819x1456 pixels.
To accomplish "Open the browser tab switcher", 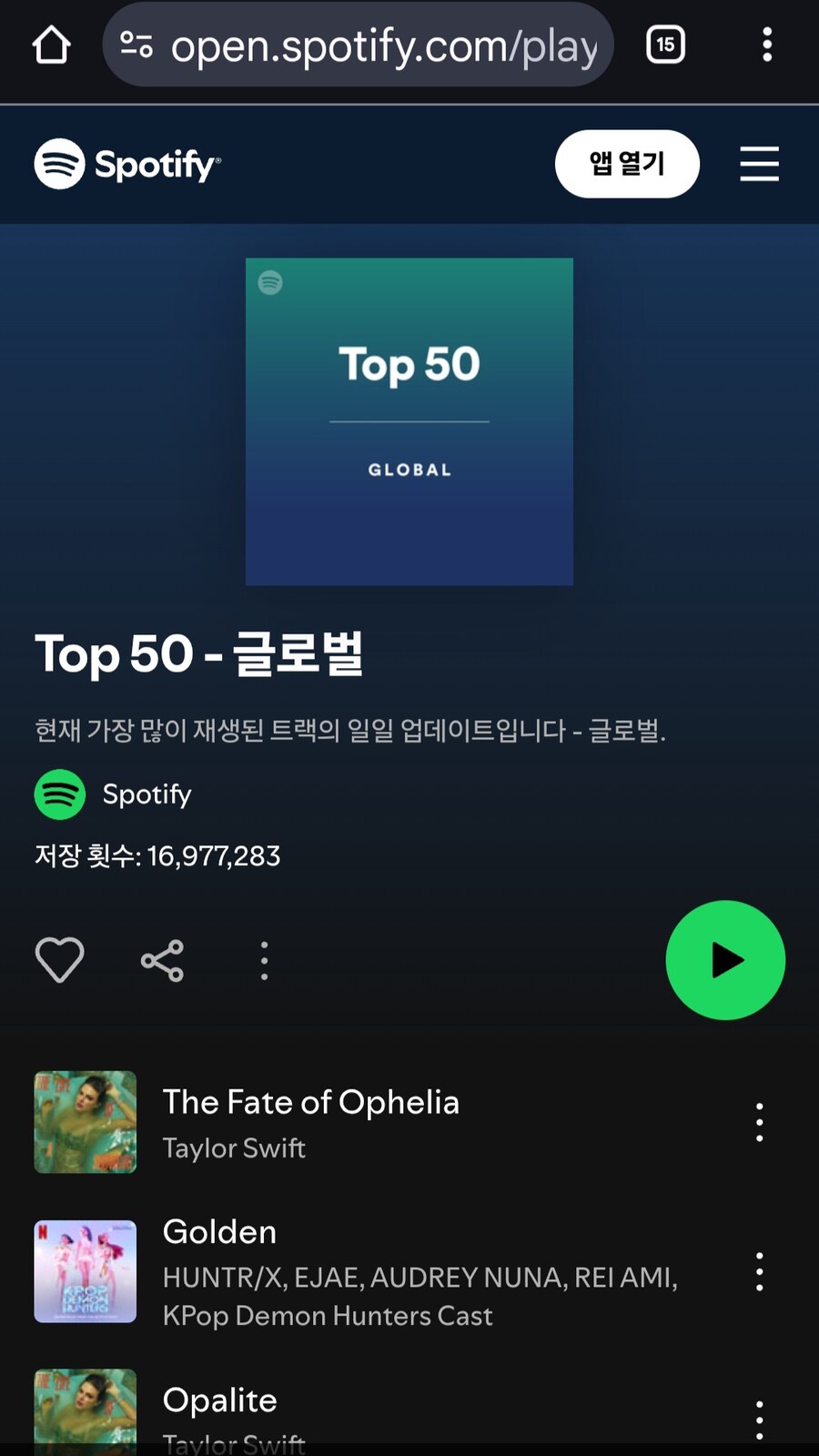I will click(665, 44).
